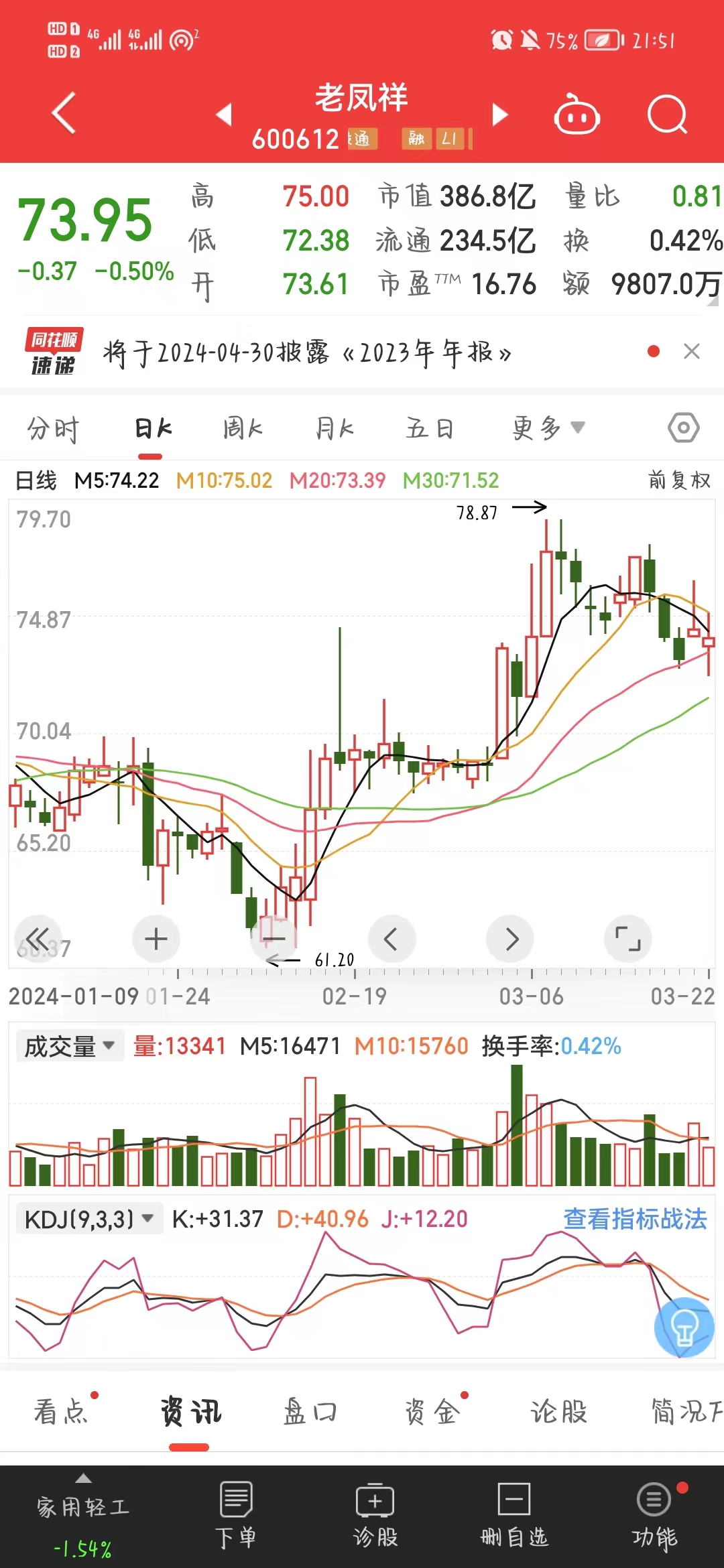Switch to the 五日 chart tab

pos(430,429)
